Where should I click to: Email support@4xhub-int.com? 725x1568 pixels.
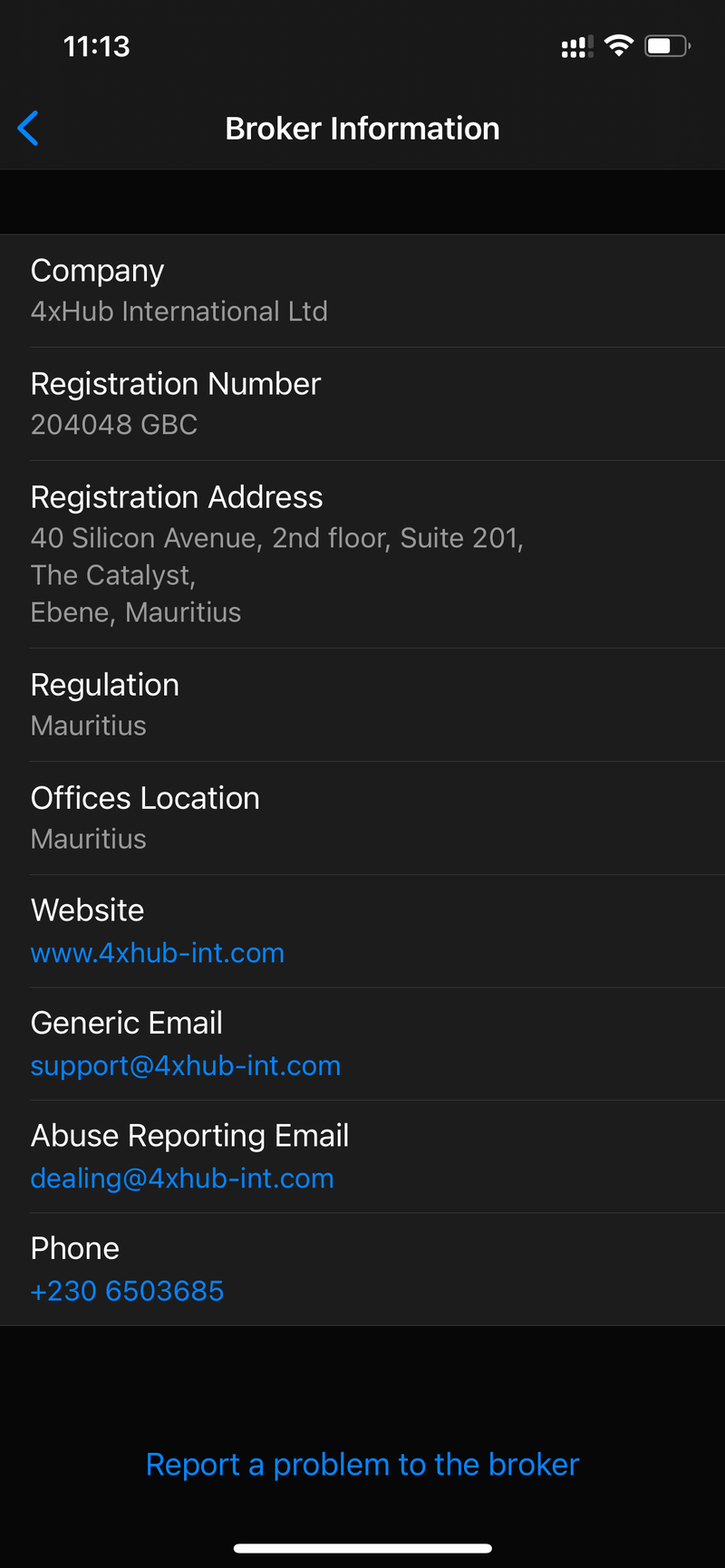pos(186,1065)
